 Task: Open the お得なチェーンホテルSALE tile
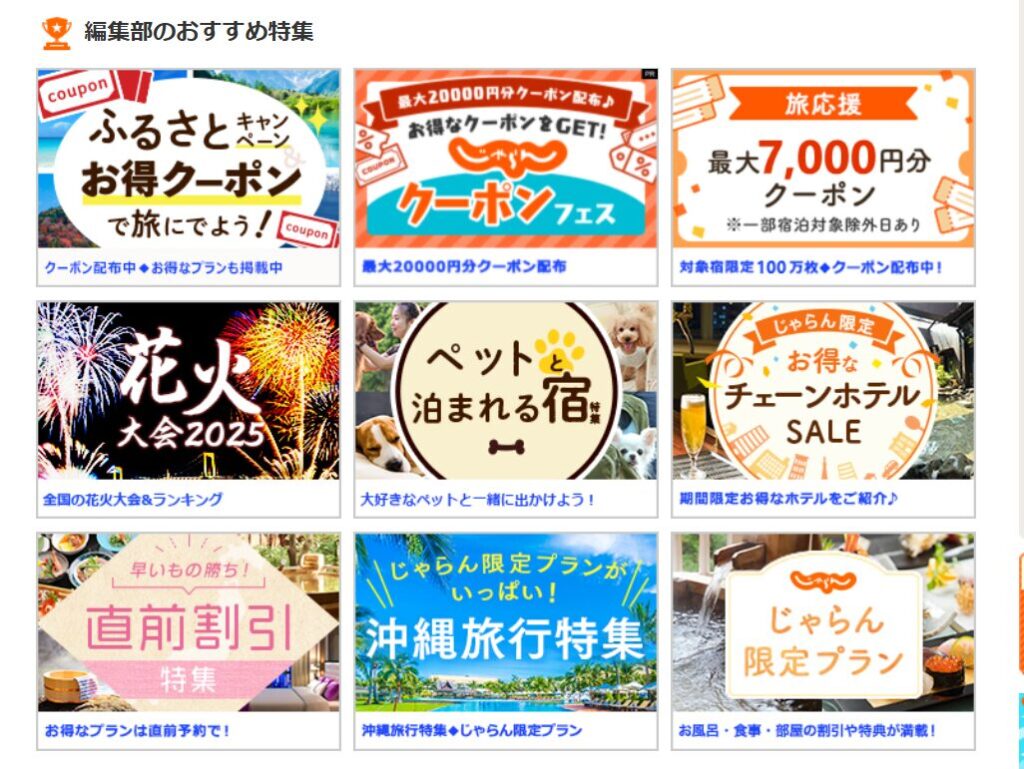point(823,392)
